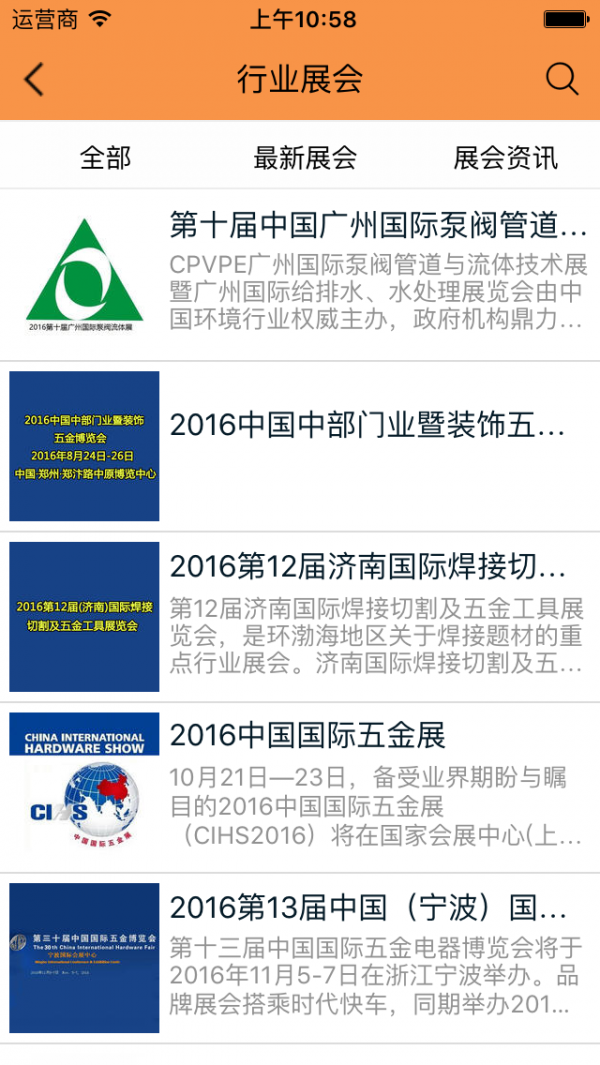Open the 2016中国国际五金展 entry
The height and width of the screenshot is (1065, 600).
coord(308,737)
